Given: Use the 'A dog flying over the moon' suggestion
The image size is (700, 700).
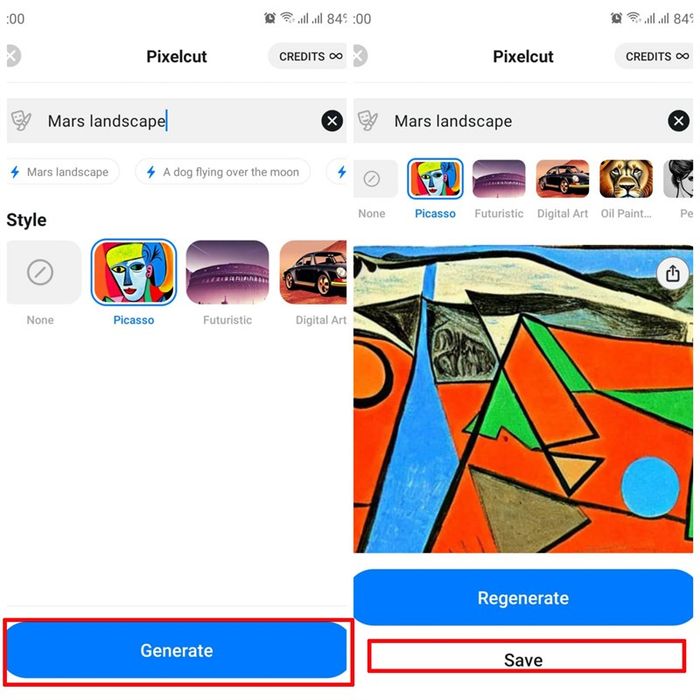Looking at the screenshot, I should [222, 172].
